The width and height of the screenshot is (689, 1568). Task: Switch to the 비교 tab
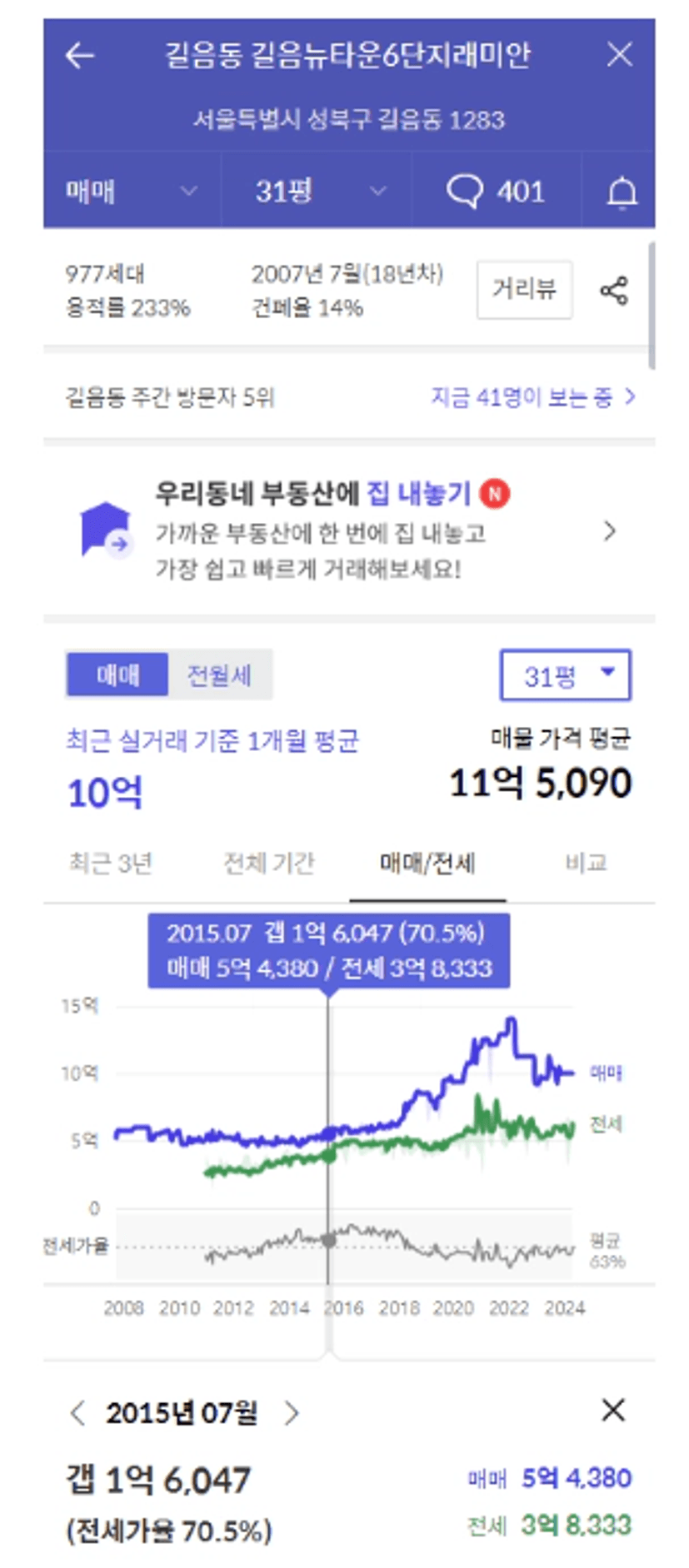(586, 864)
